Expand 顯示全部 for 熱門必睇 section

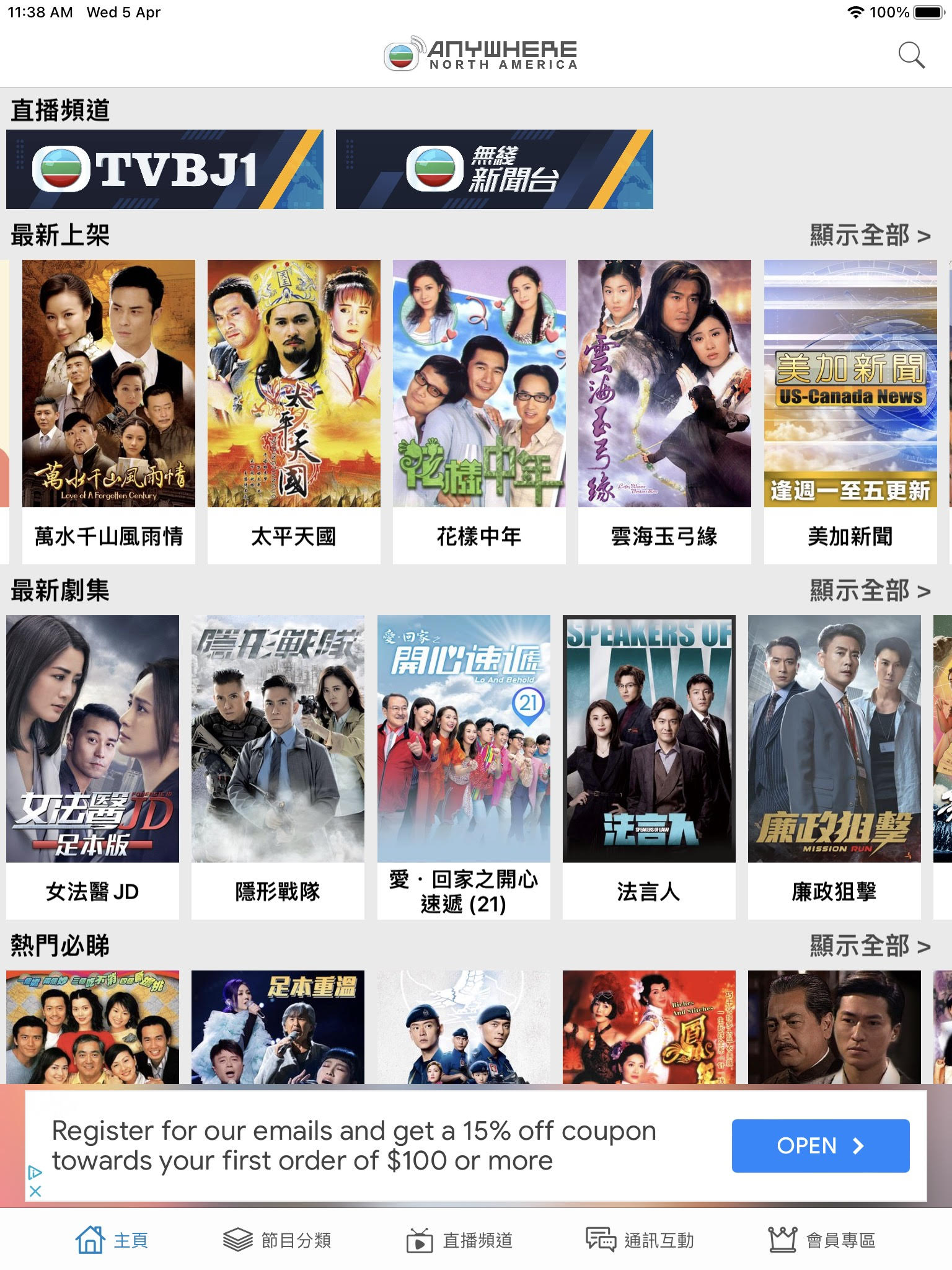[x=868, y=946]
